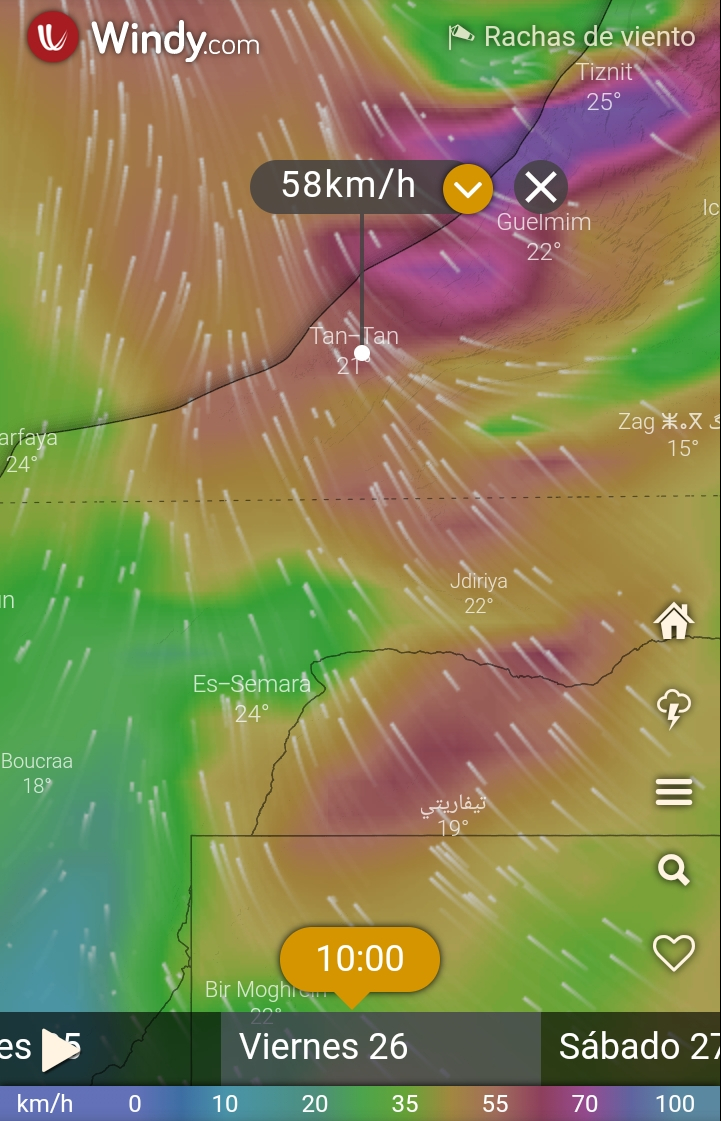721x1121 pixels.
Task: Expand the 58km/h forecast details chevron
Action: [x=468, y=188]
